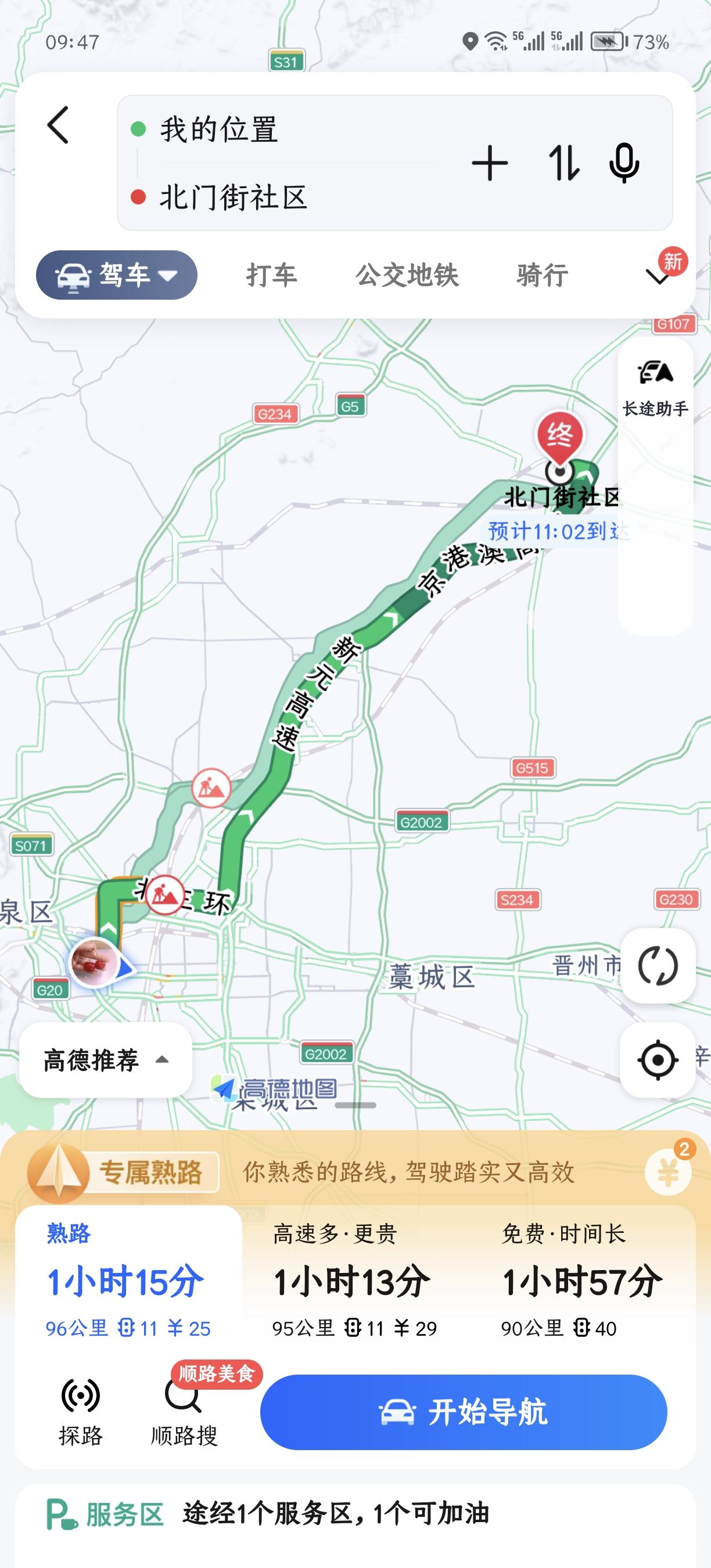711x1568 pixels.
Task: Select the 骑行 cycling mode
Action: tap(541, 275)
